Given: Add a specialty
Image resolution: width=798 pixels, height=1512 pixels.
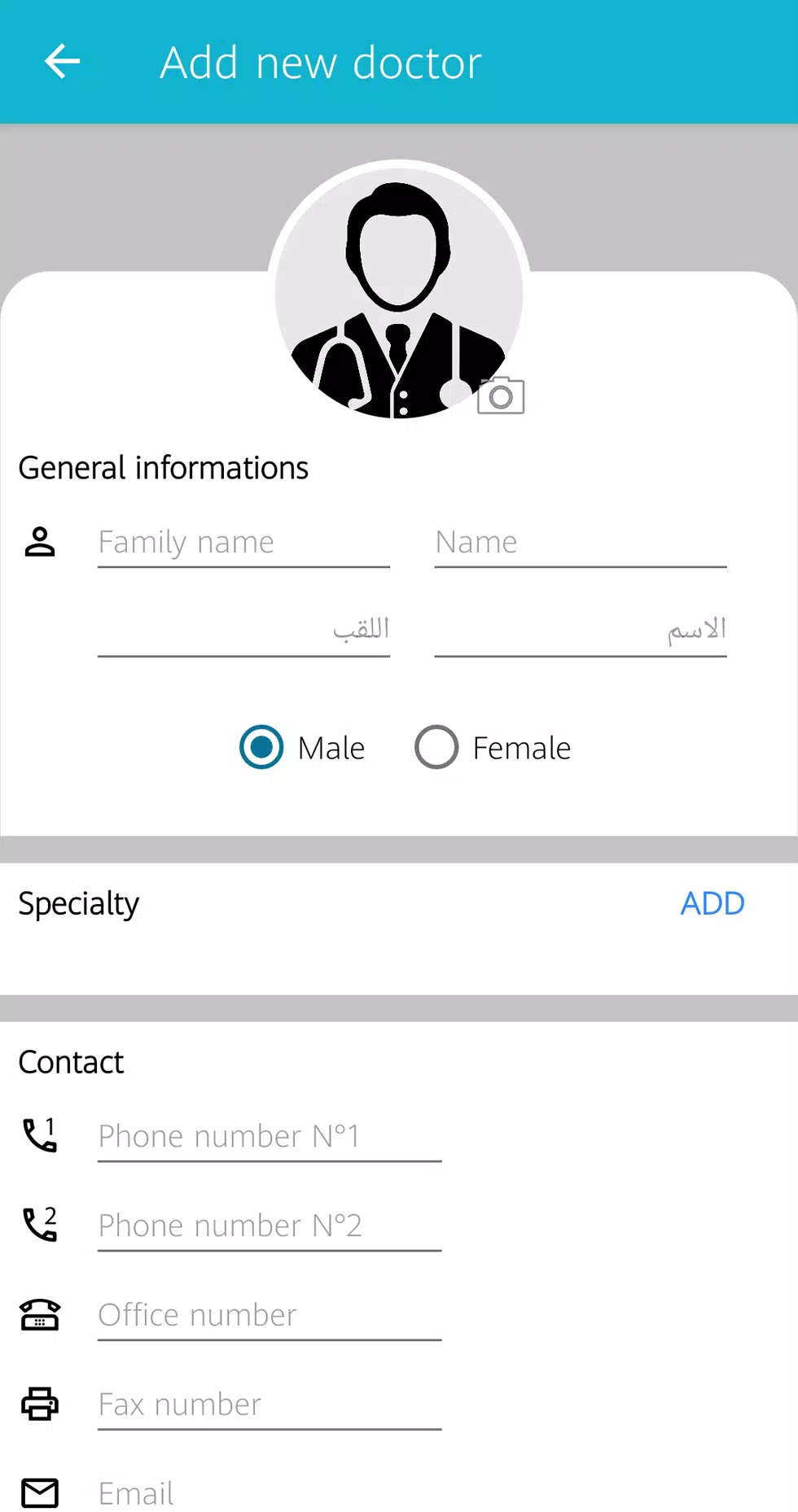Looking at the screenshot, I should pos(712,903).
